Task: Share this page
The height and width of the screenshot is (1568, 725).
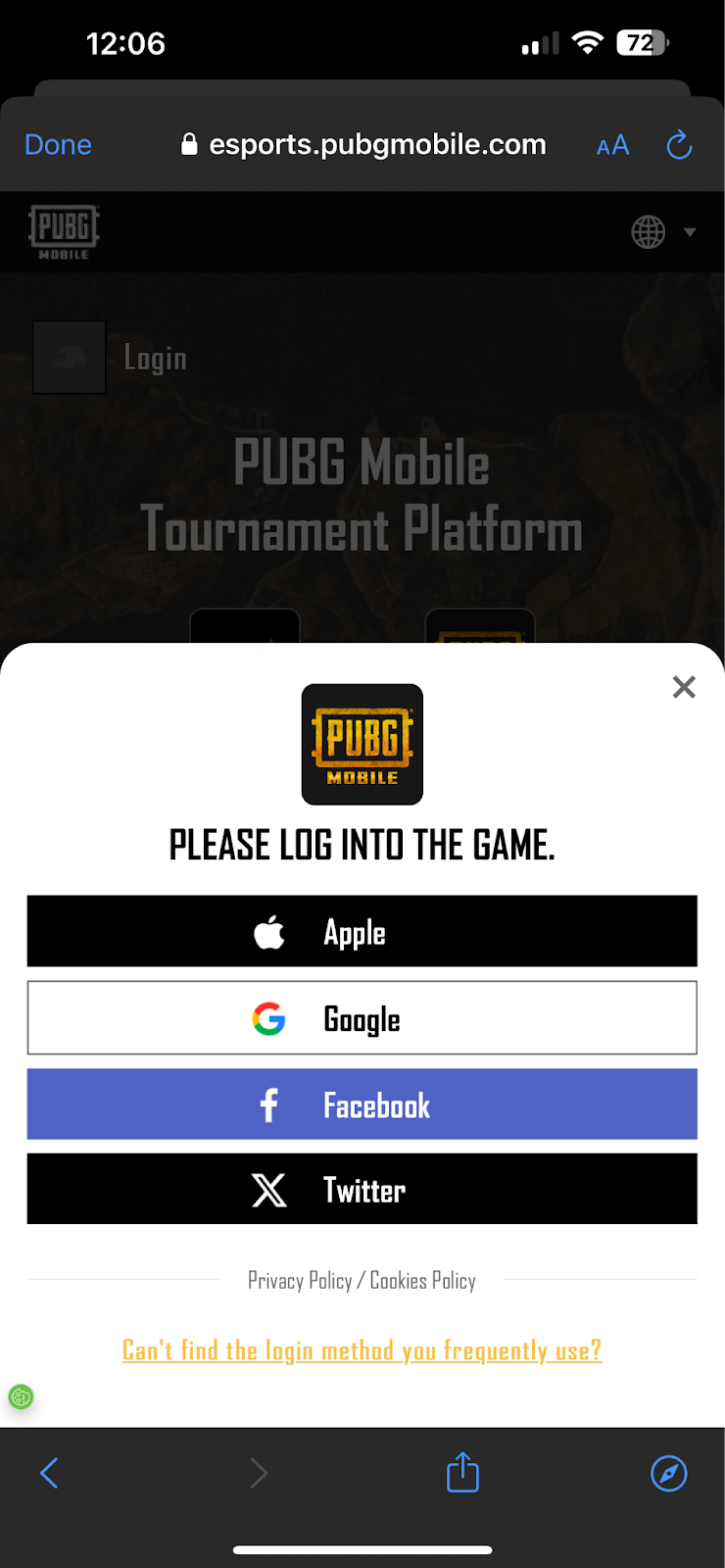Action: coord(462,1472)
